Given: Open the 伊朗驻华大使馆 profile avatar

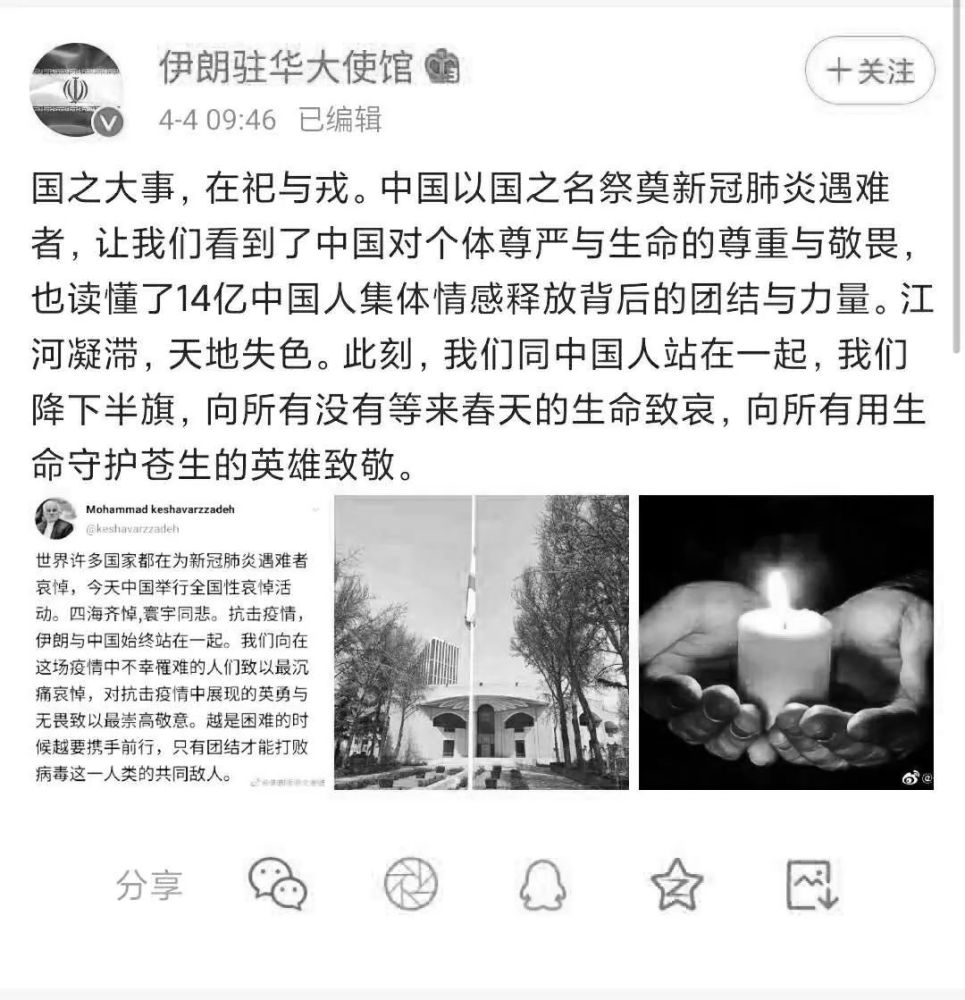Looking at the screenshot, I should click(76, 90).
